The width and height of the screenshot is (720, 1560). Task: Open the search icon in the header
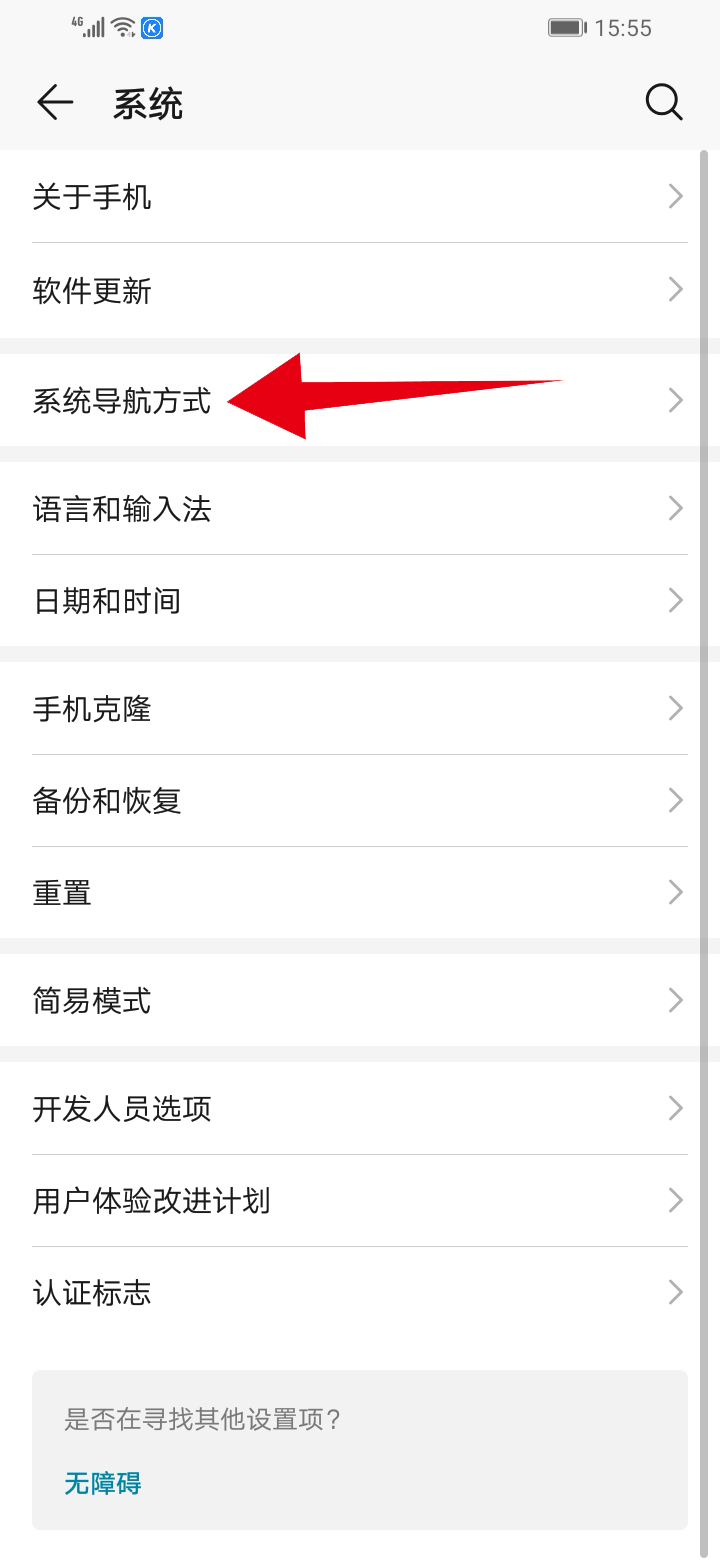663,102
